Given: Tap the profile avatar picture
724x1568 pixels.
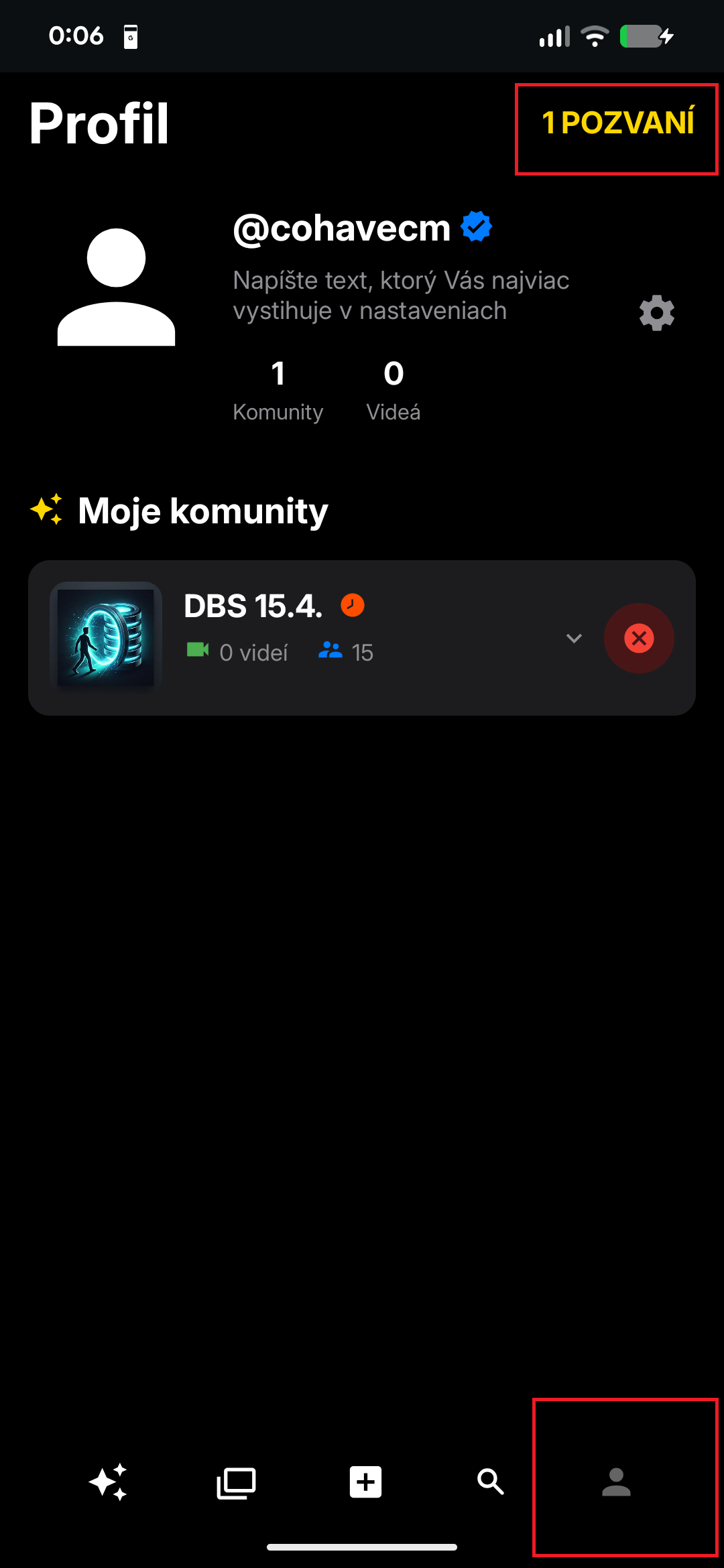Looking at the screenshot, I should point(116,287).
